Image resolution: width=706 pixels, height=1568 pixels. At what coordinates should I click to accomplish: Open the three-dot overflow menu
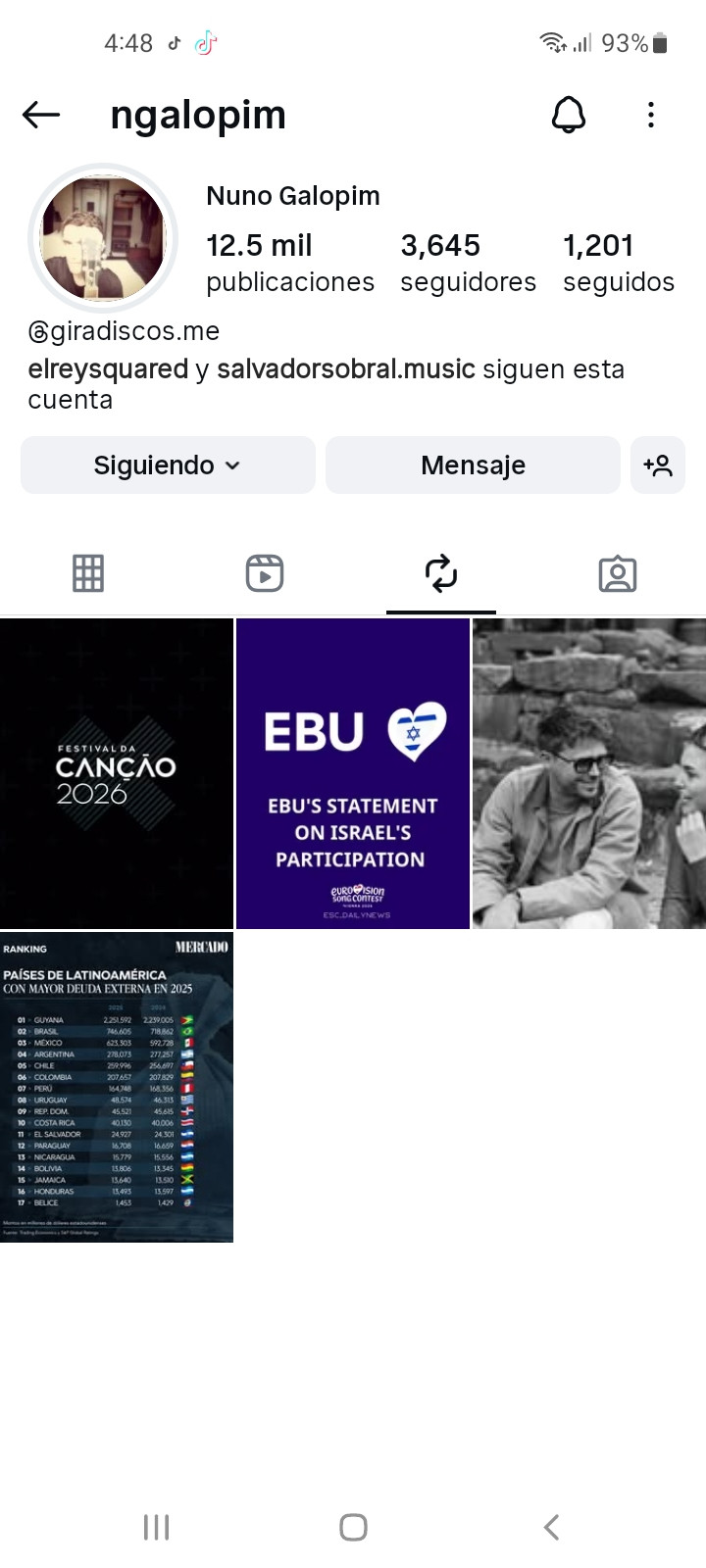(650, 115)
